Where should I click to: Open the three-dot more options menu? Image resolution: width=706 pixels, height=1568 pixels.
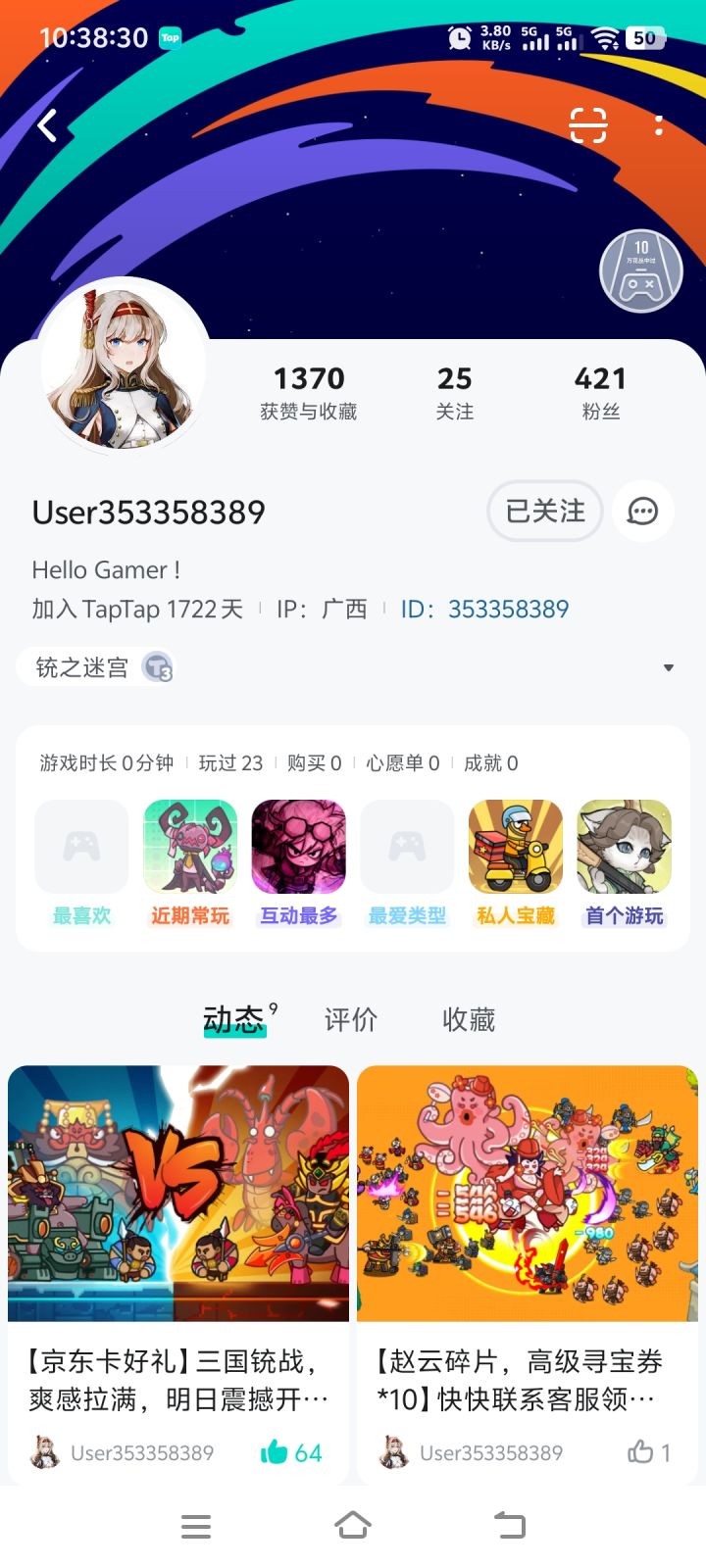pos(658,125)
